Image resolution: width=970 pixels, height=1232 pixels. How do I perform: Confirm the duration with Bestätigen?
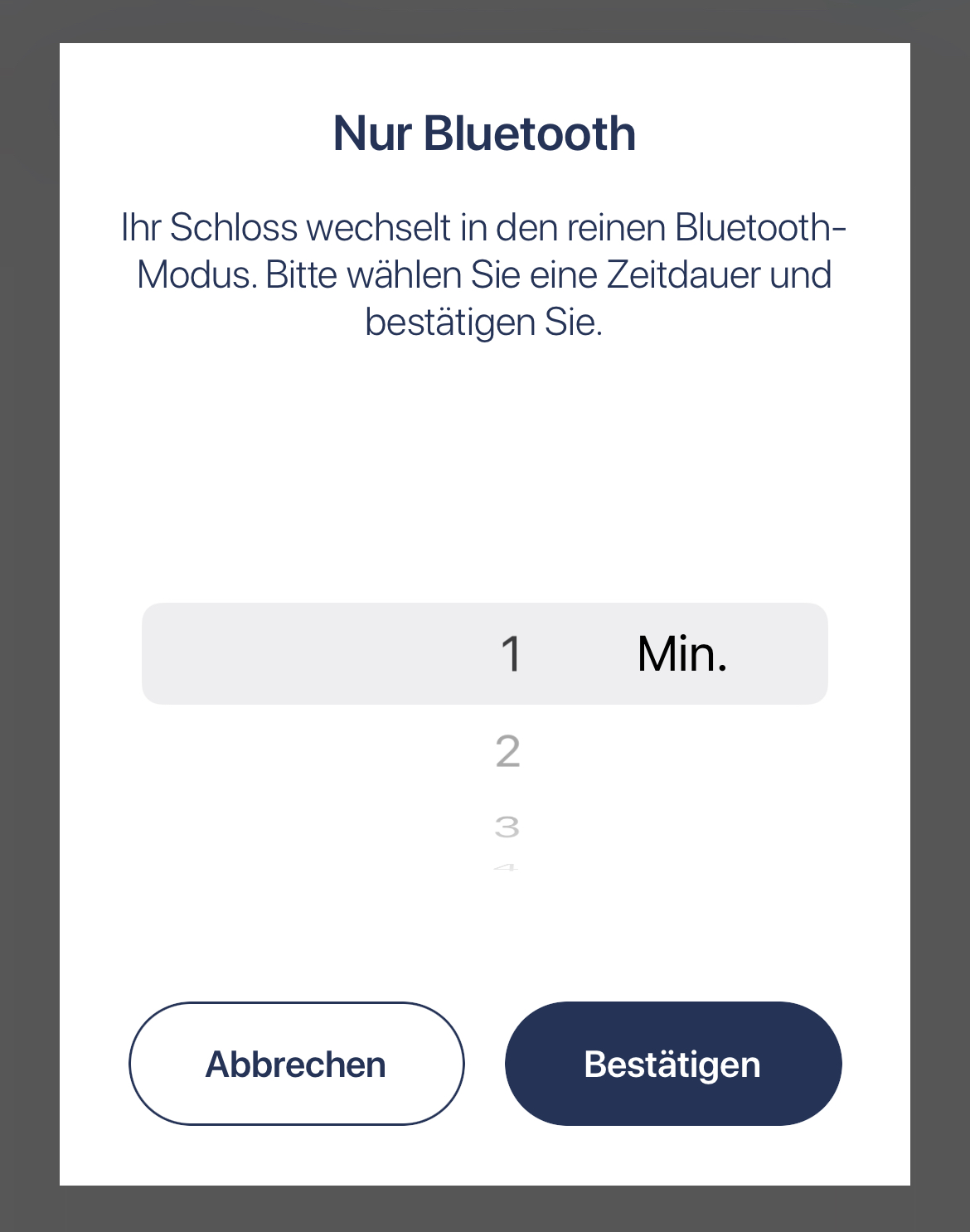tap(672, 1064)
